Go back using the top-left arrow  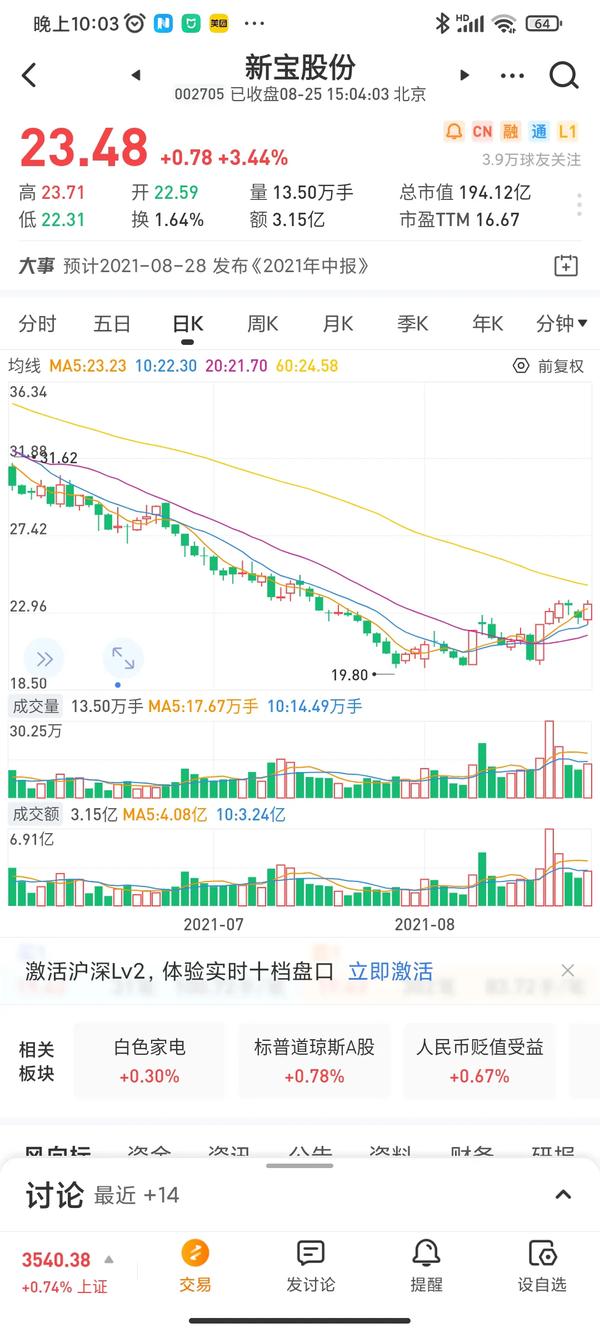tap(29, 75)
